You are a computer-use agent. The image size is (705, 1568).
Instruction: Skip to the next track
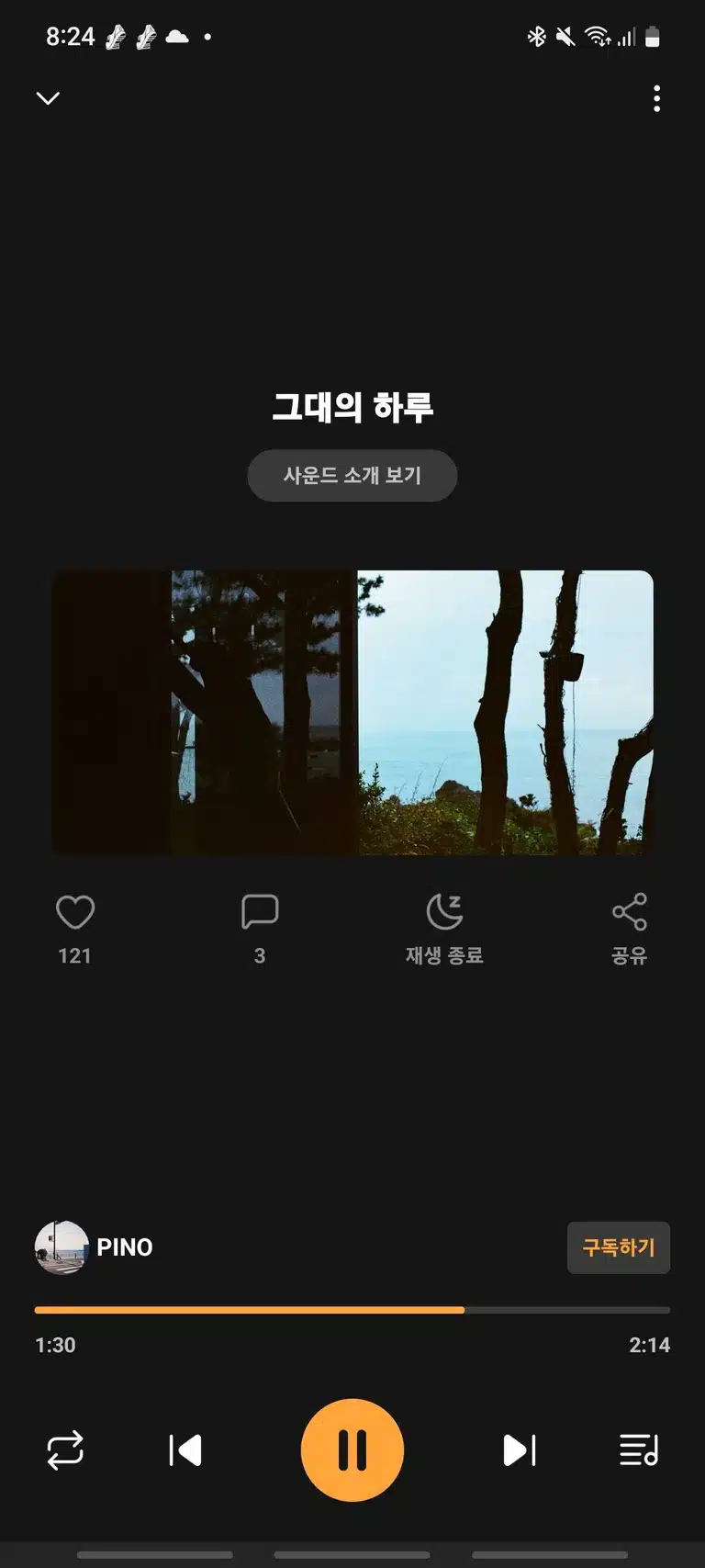[x=520, y=1450]
